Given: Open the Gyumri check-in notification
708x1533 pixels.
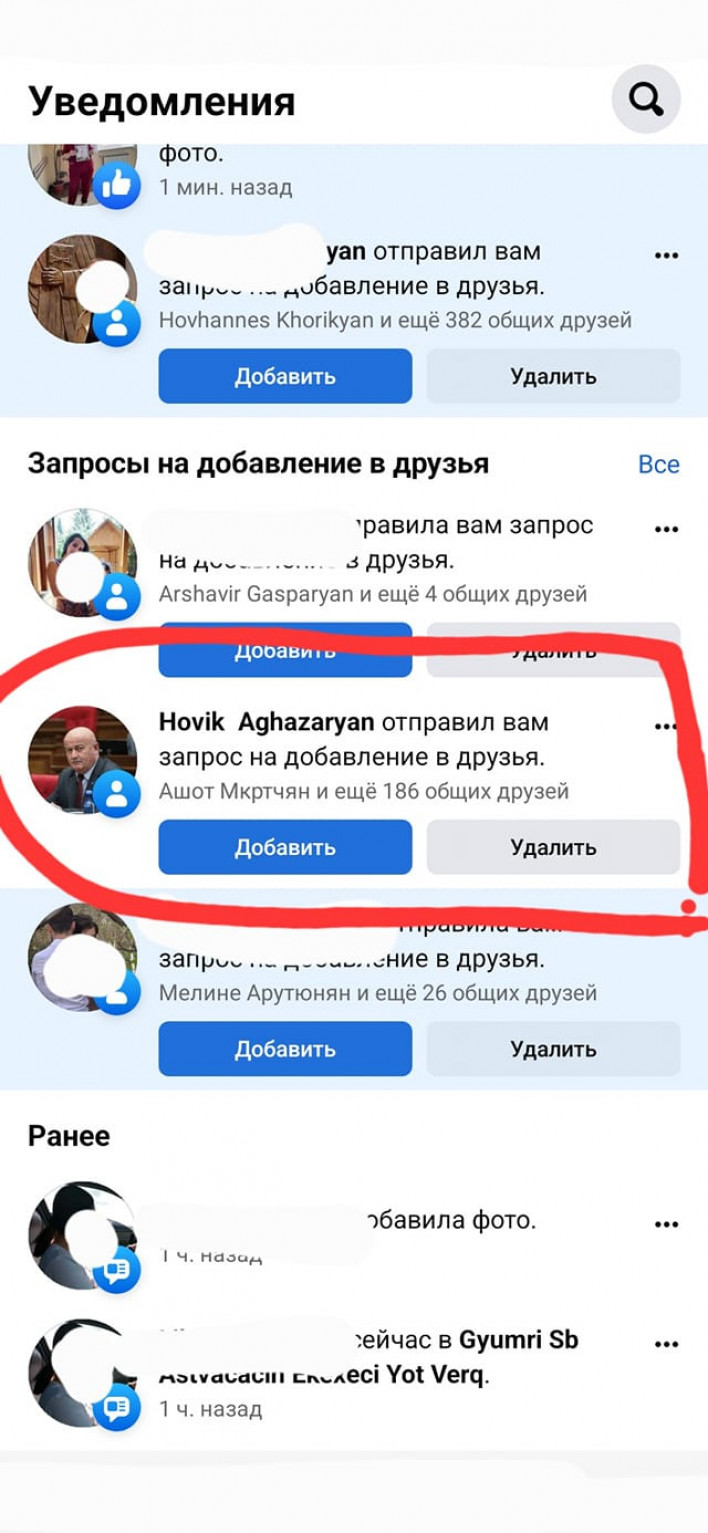Looking at the screenshot, I should (x=370, y=1370).
